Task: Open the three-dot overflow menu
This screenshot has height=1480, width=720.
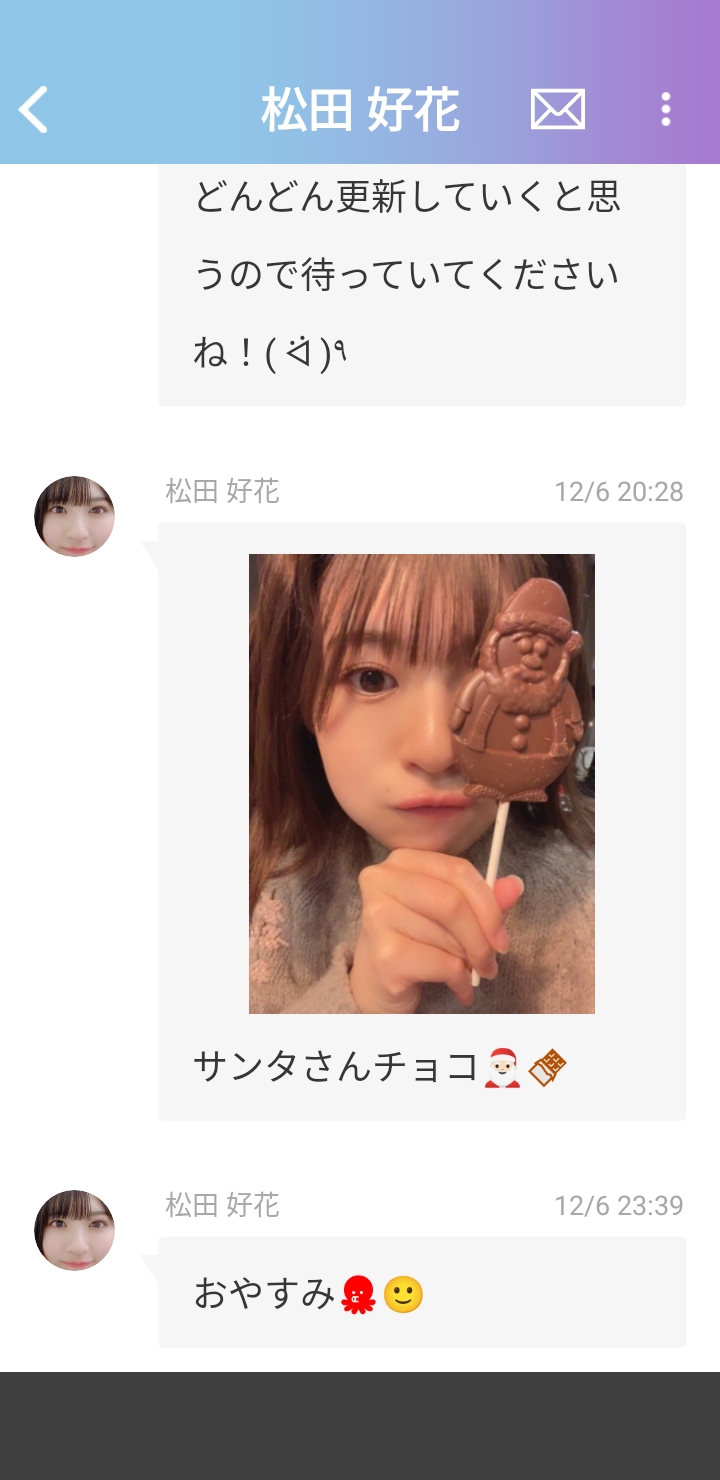Action: (x=666, y=110)
